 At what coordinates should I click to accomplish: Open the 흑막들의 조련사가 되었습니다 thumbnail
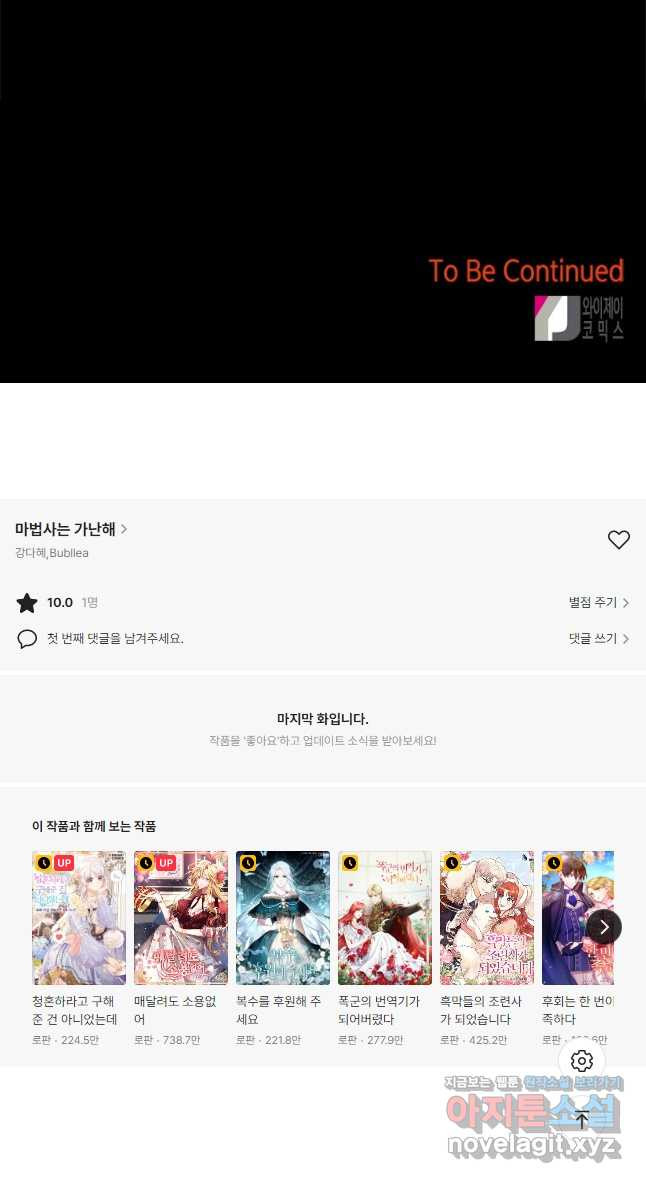[x=487, y=918]
